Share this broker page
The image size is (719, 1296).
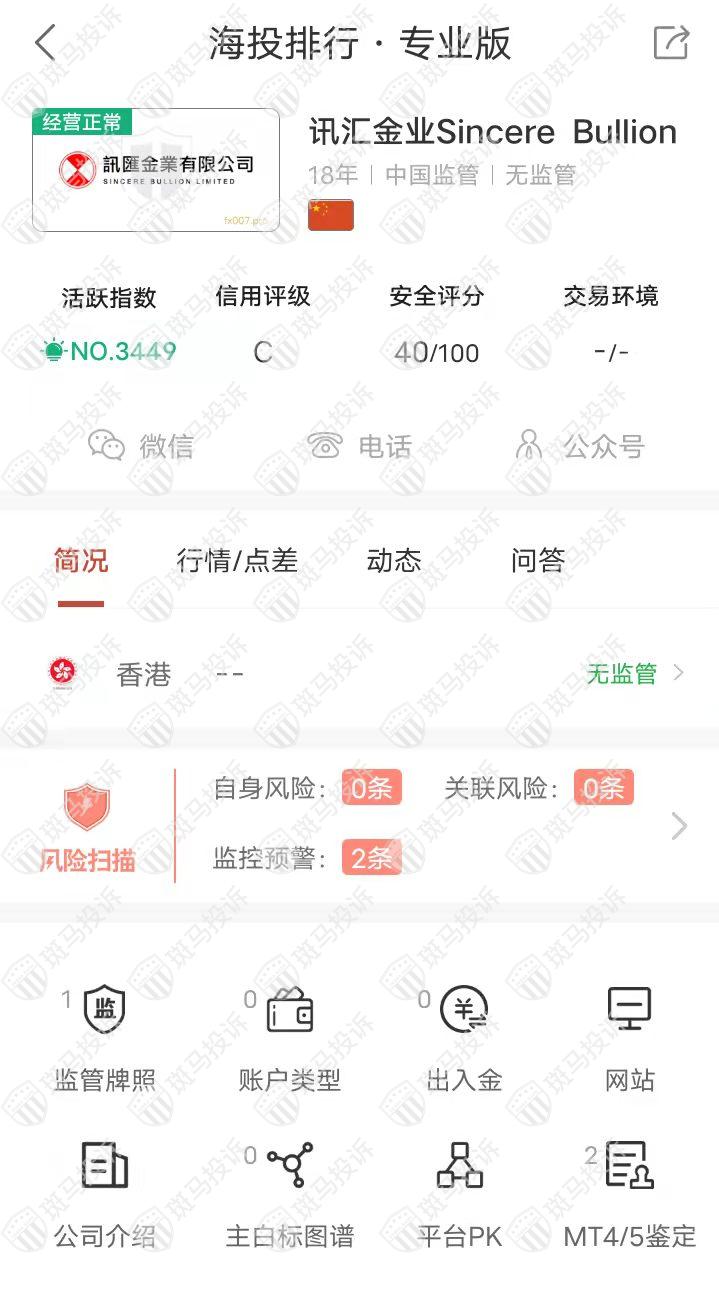(671, 43)
